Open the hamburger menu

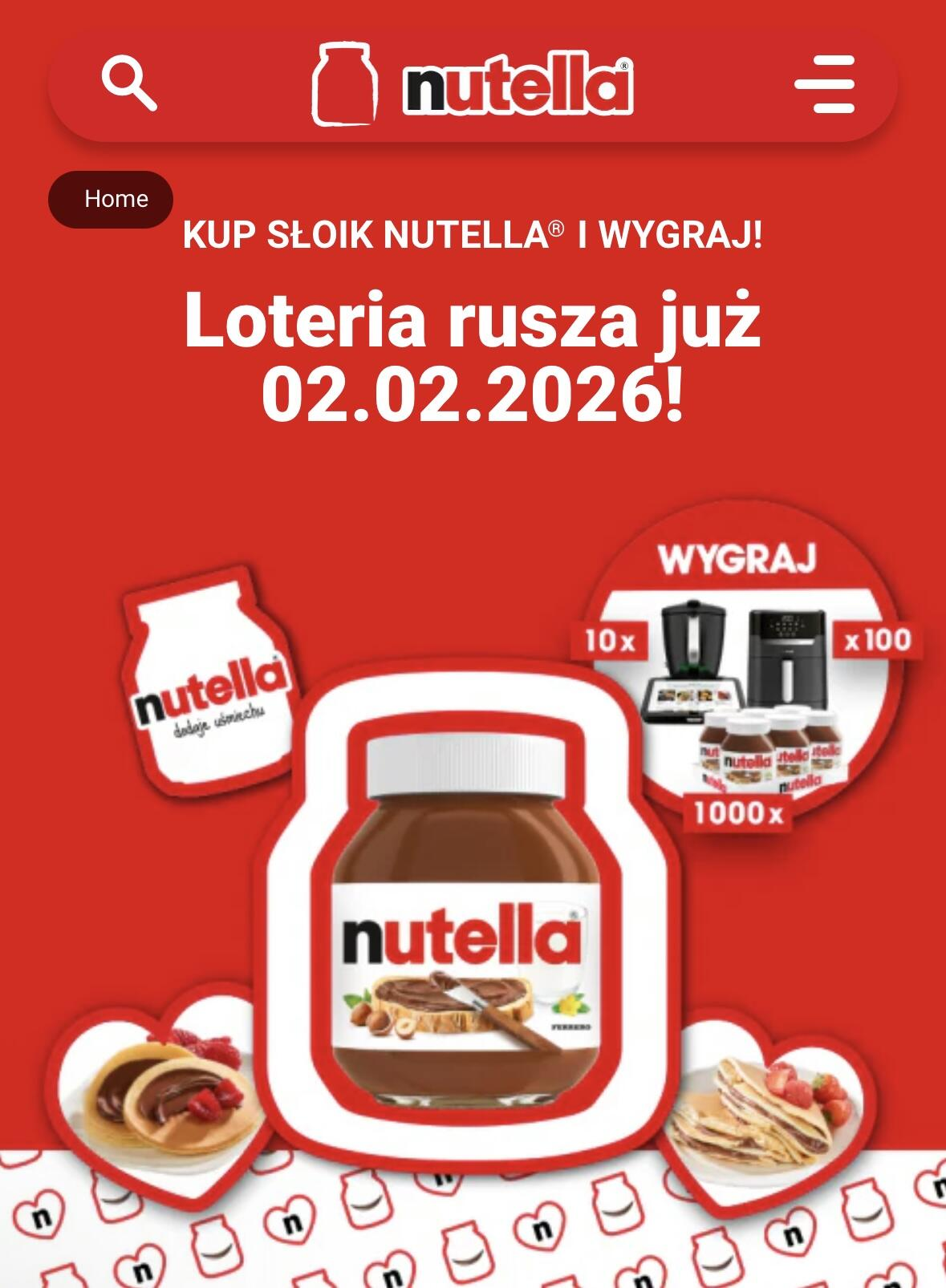pos(824,84)
